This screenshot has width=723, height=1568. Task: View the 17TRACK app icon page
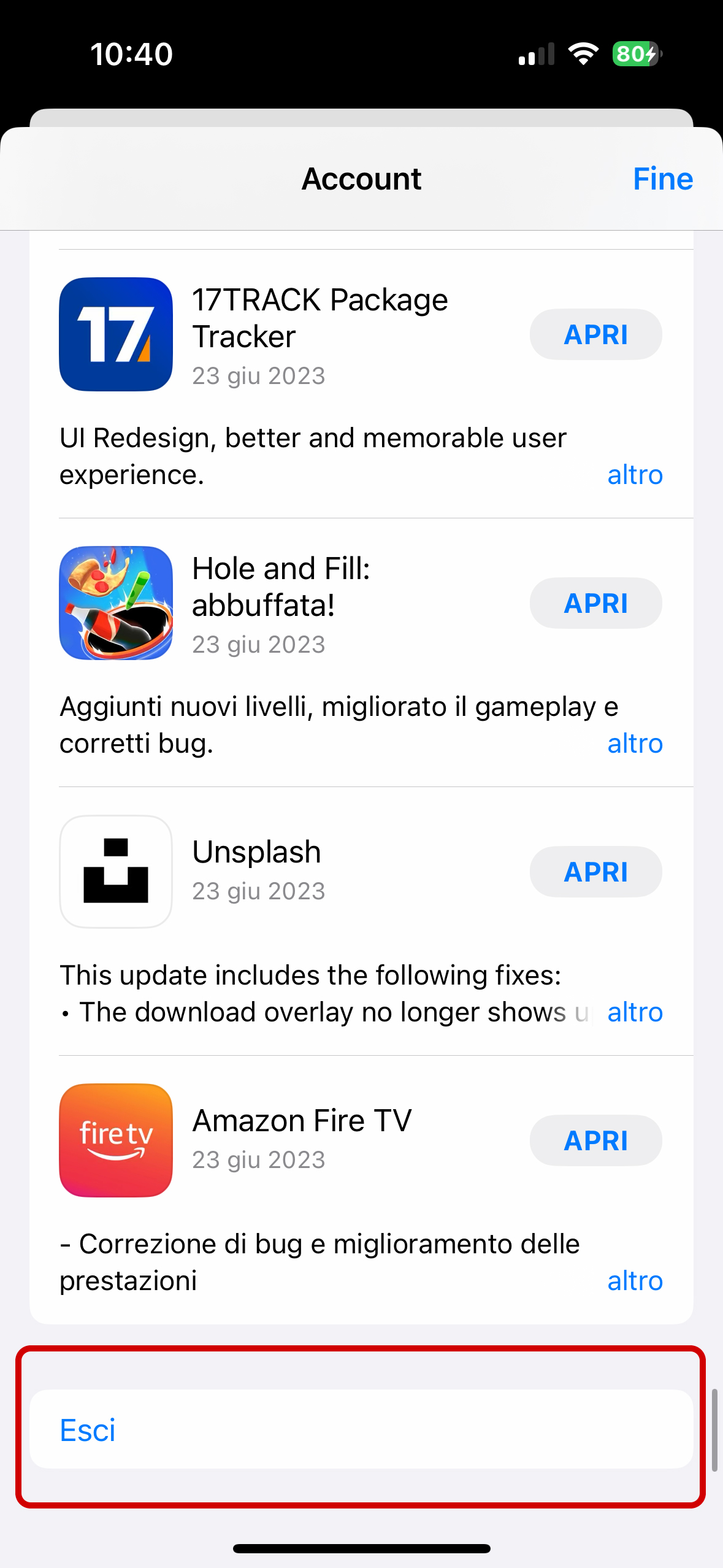point(116,334)
